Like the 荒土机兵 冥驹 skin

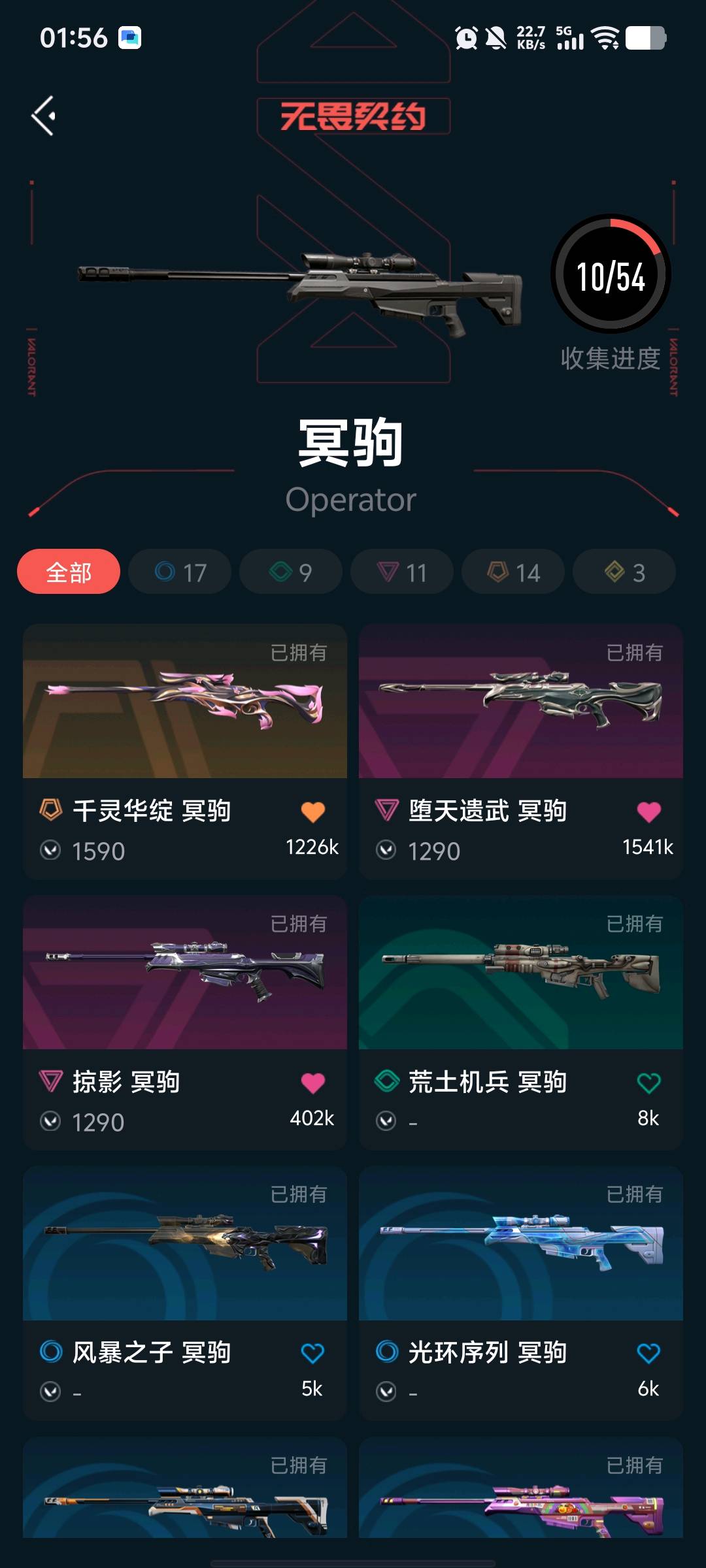(649, 1083)
